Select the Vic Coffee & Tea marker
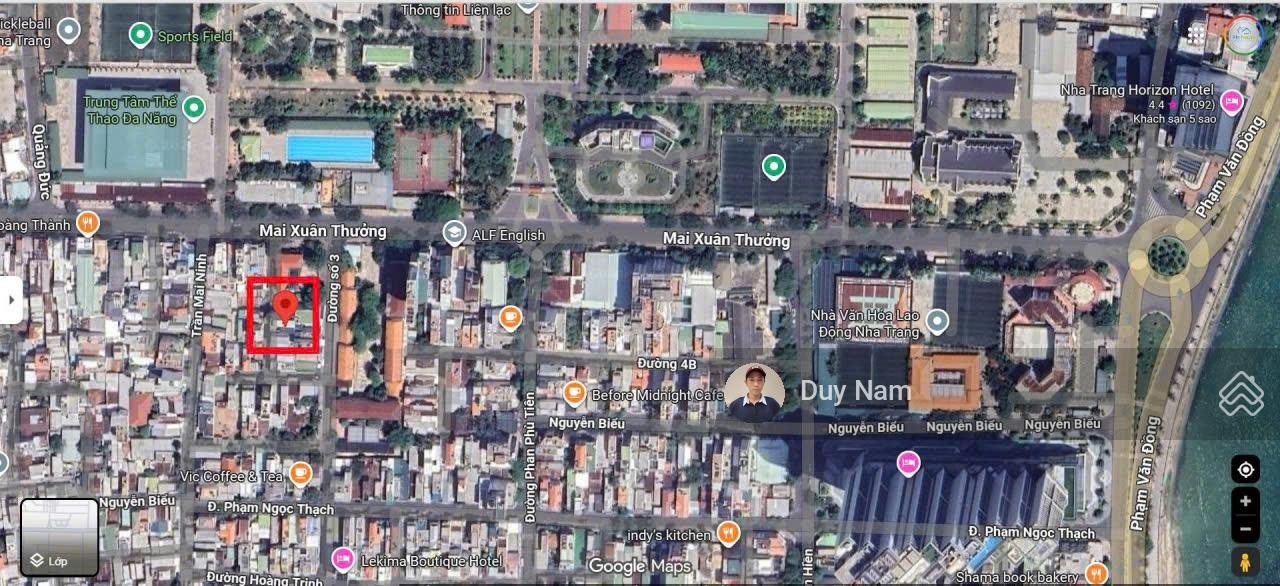1280x586 pixels. (300, 473)
